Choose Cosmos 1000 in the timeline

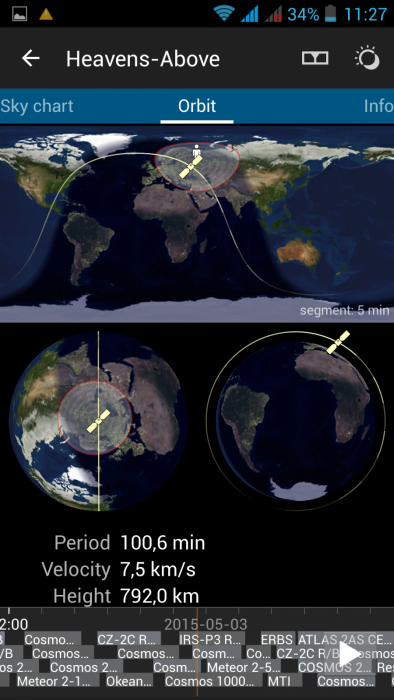point(213,681)
